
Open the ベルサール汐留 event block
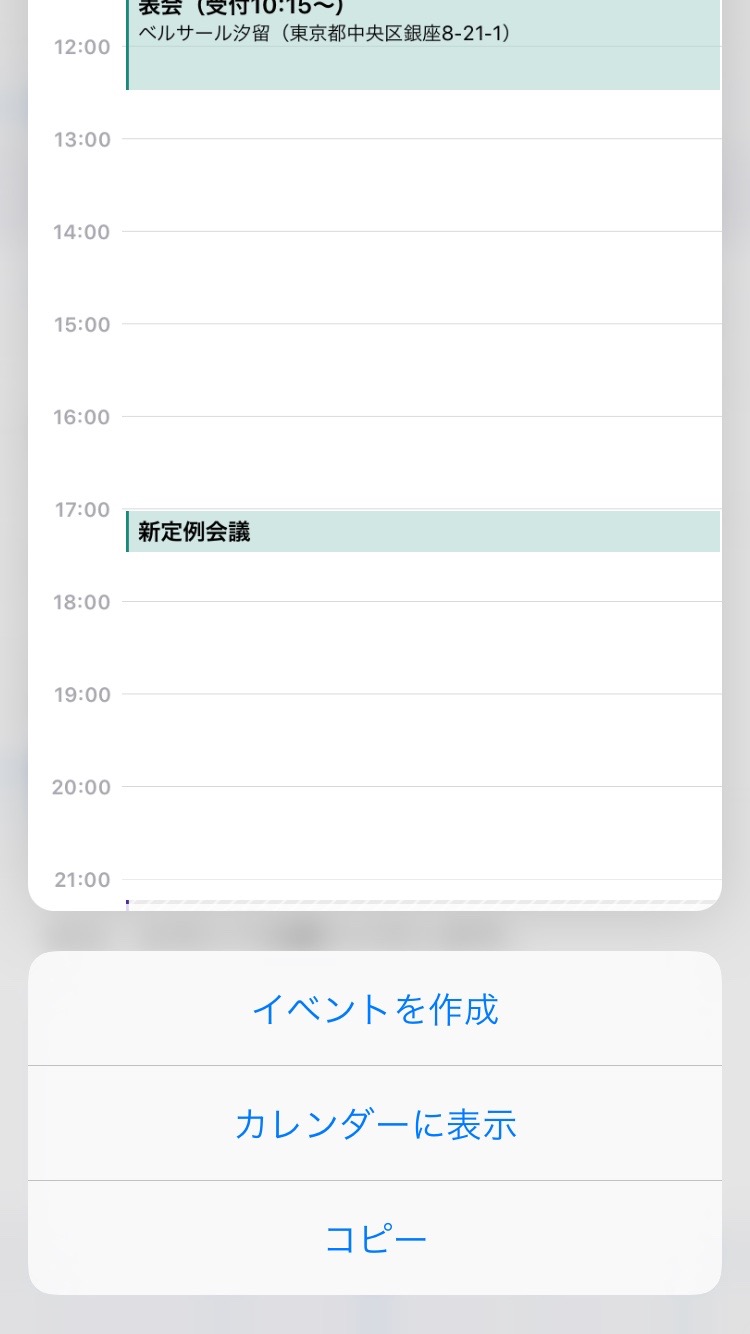(423, 45)
